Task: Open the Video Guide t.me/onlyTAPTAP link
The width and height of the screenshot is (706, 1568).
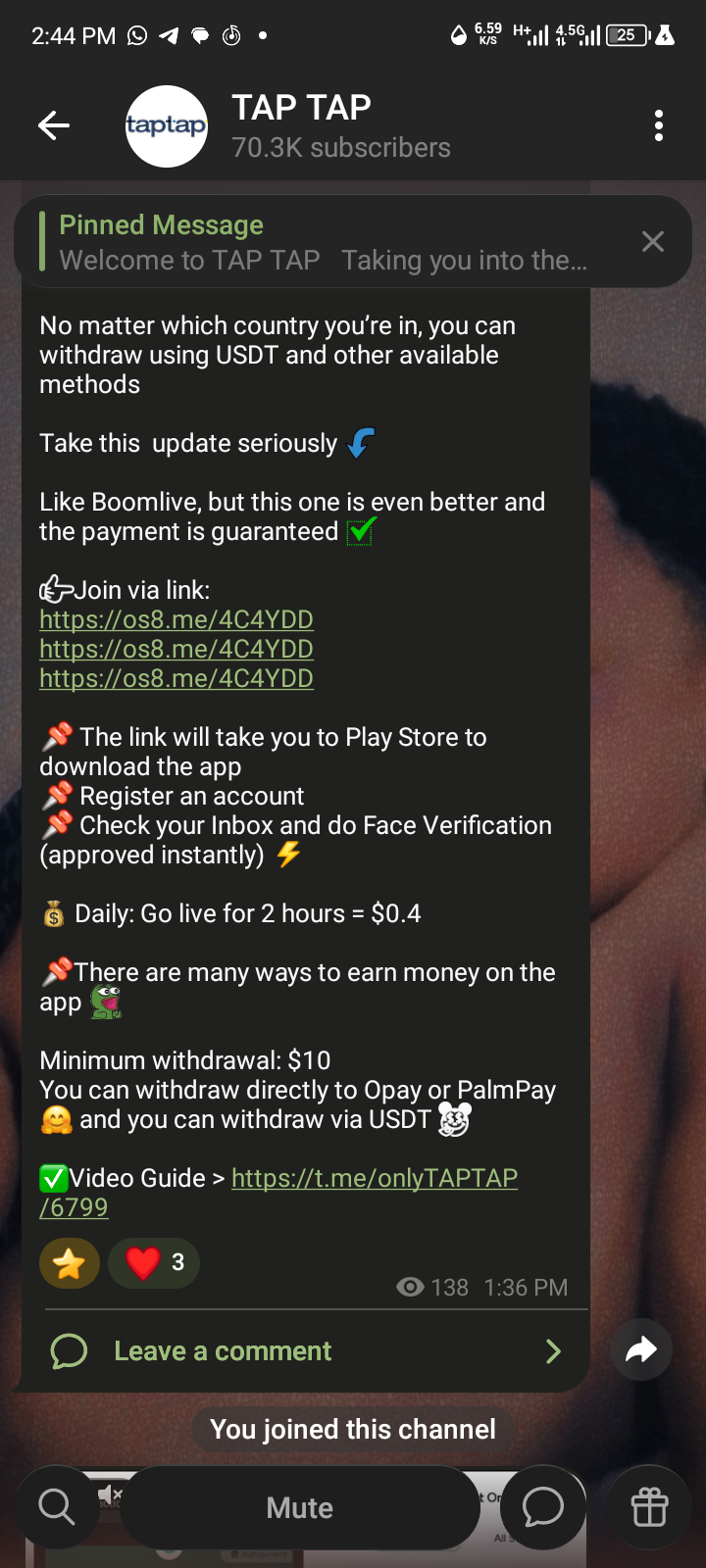Action: (x=375, y=1178)
